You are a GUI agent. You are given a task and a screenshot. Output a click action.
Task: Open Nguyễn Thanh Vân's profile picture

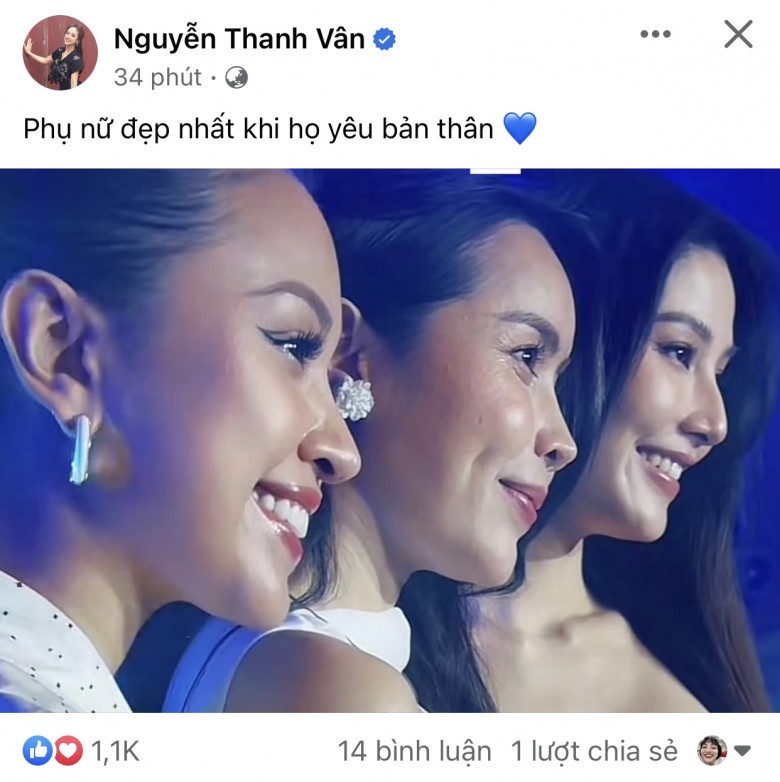60,53
